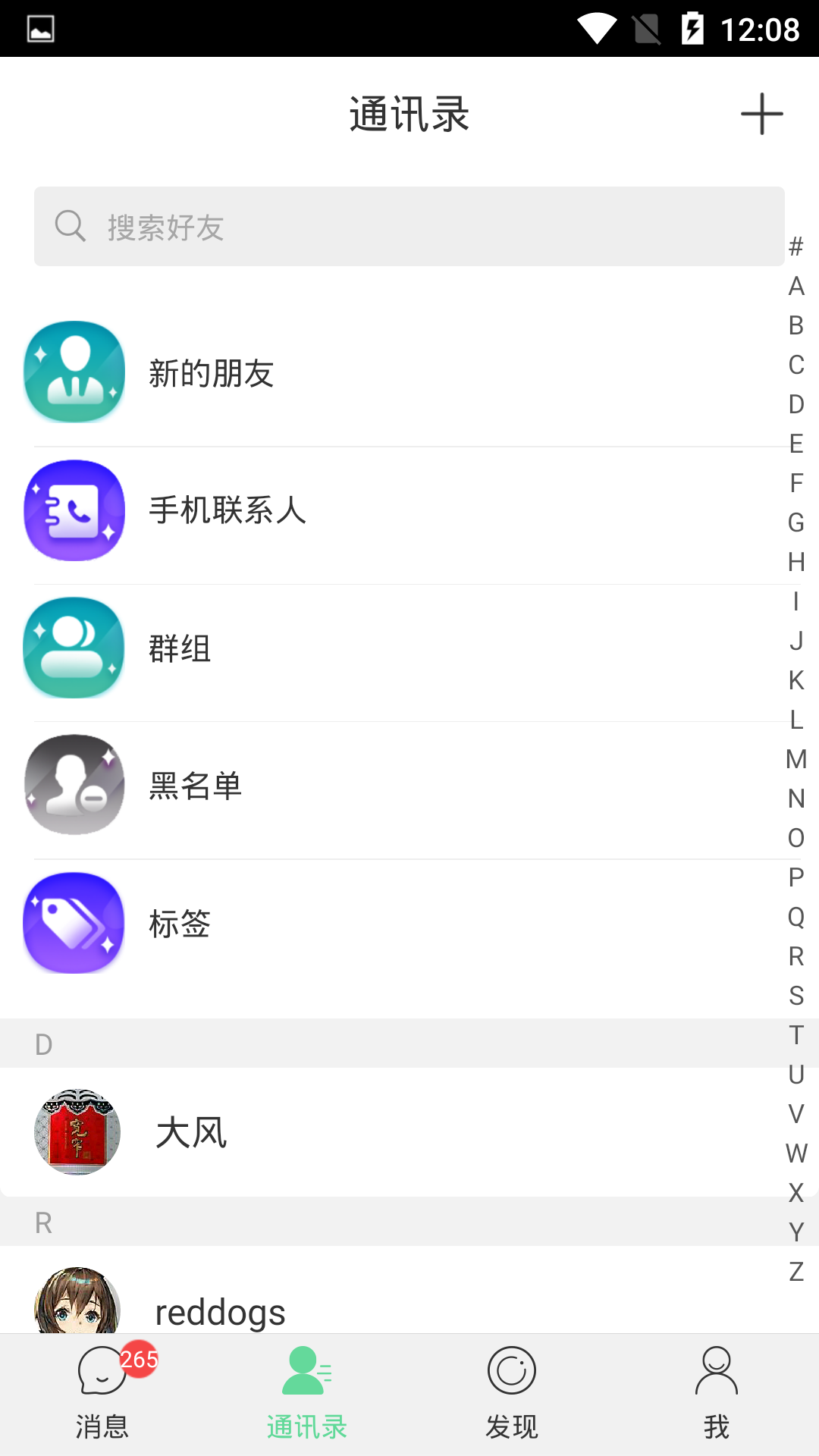The height and width of the screenshot is (1456, 819).
Task: Jump to letter Z in the index
Action: coord(796,1272)
